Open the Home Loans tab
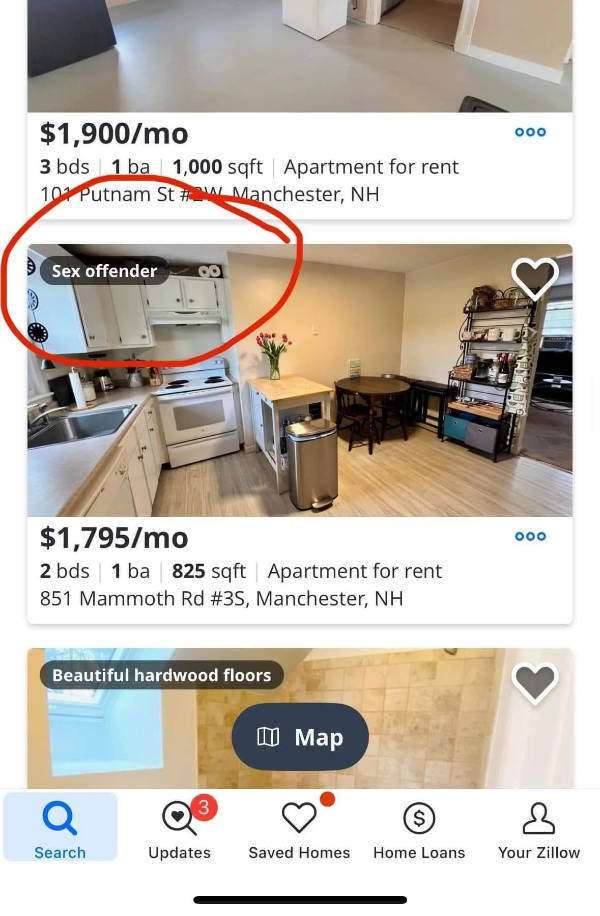600x916 pixels. click(x=419, y=828)
